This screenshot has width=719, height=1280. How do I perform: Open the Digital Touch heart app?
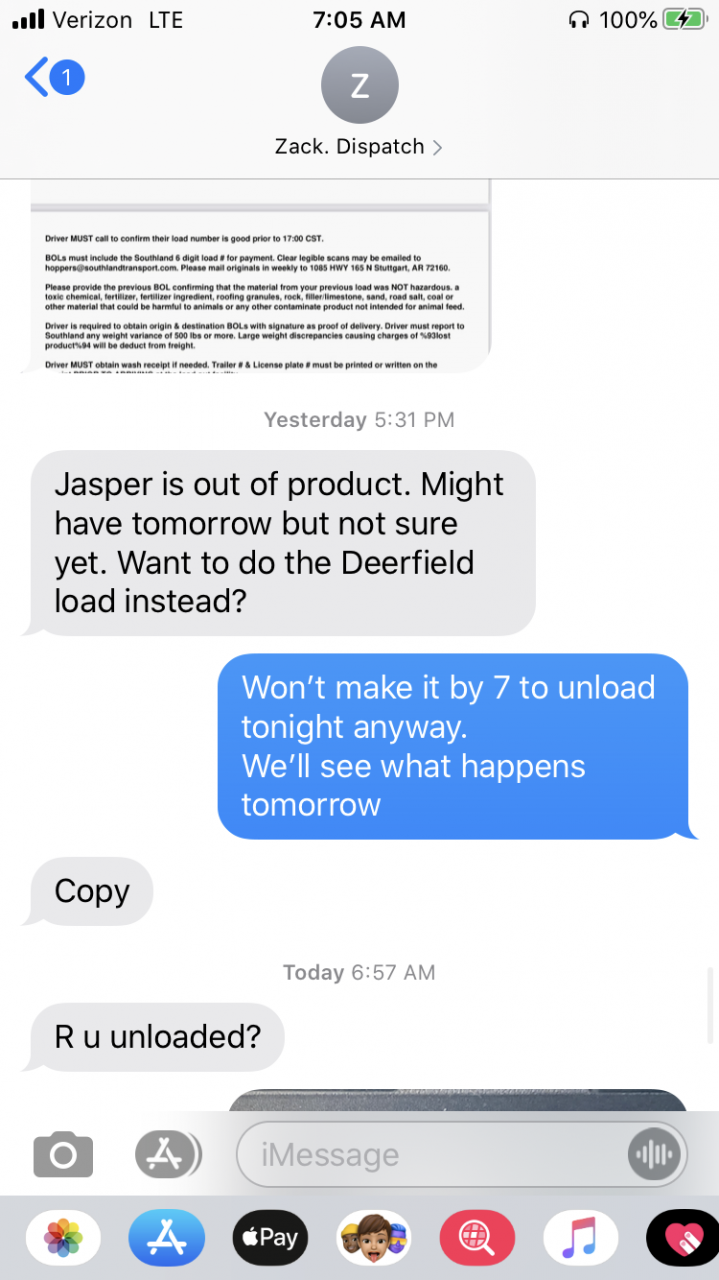(682, 1238)
